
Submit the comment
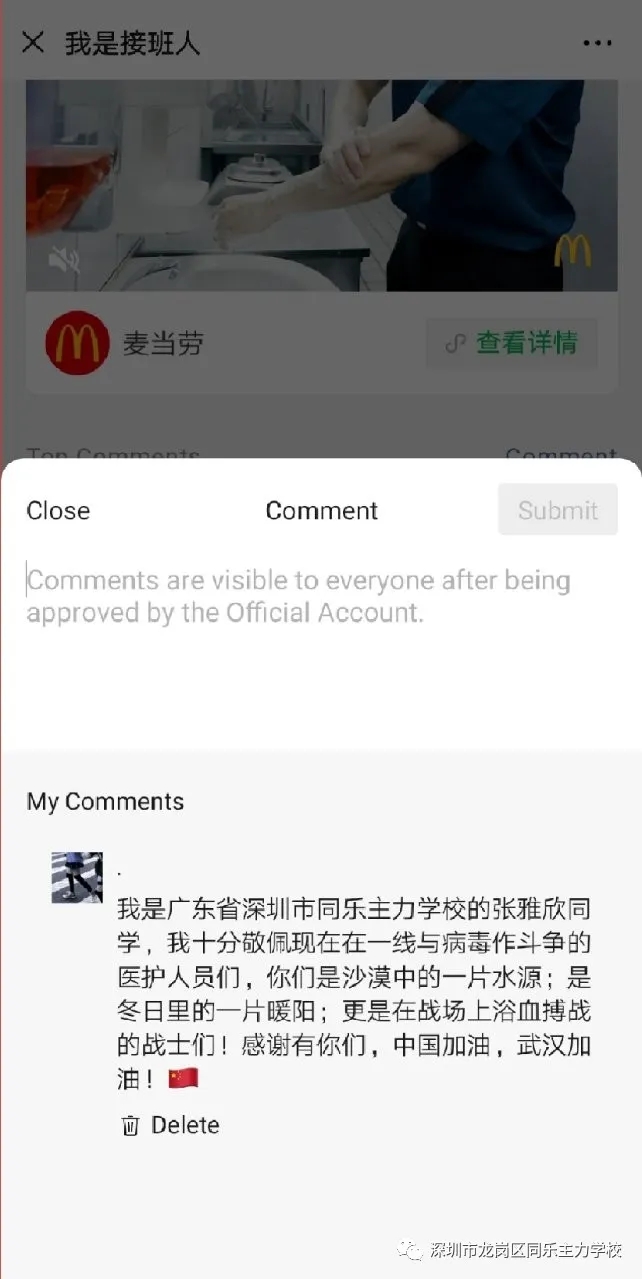point(557,510)
